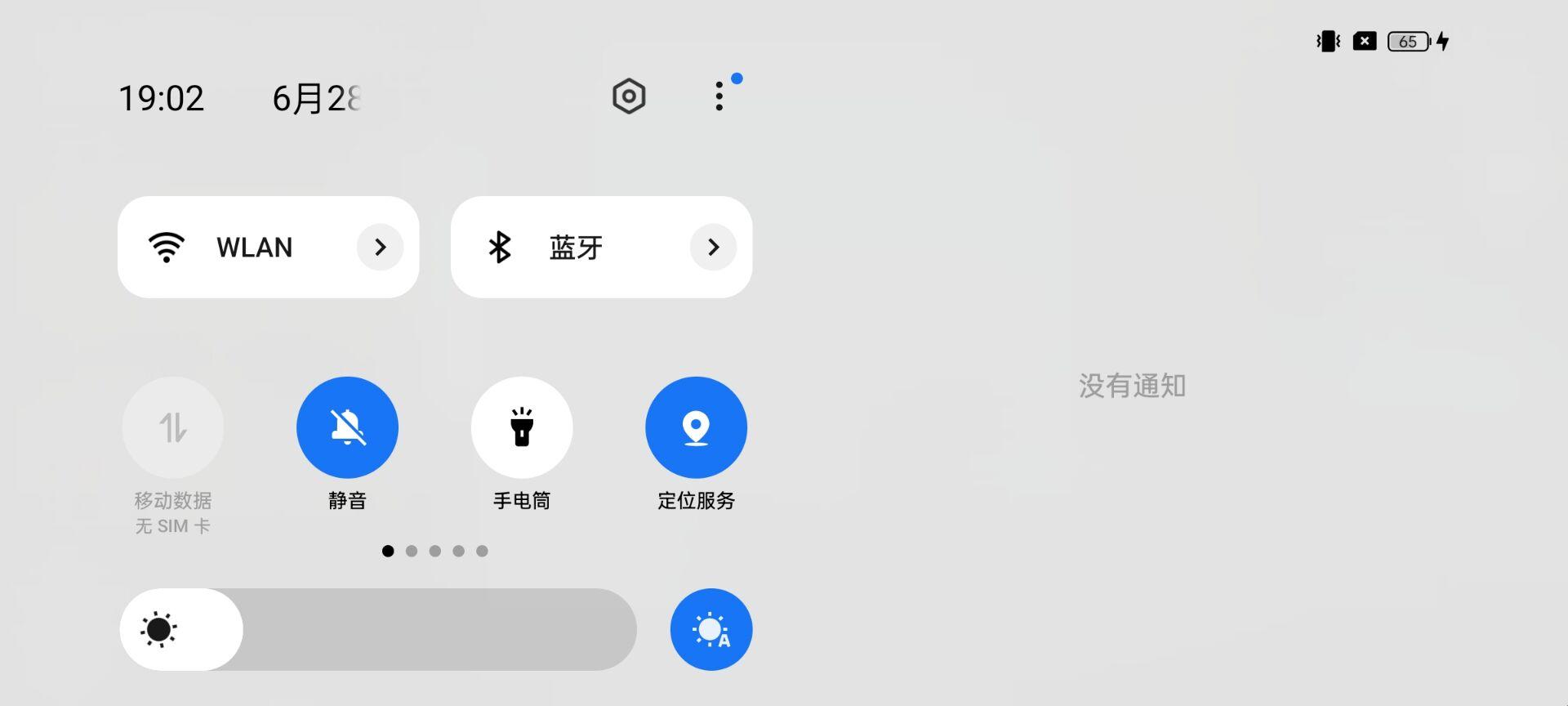Viewport: 1568px width, 706px height.
Task: Toggle the WLAN tile
Action: pyautogui.click(x=237, y=247)
